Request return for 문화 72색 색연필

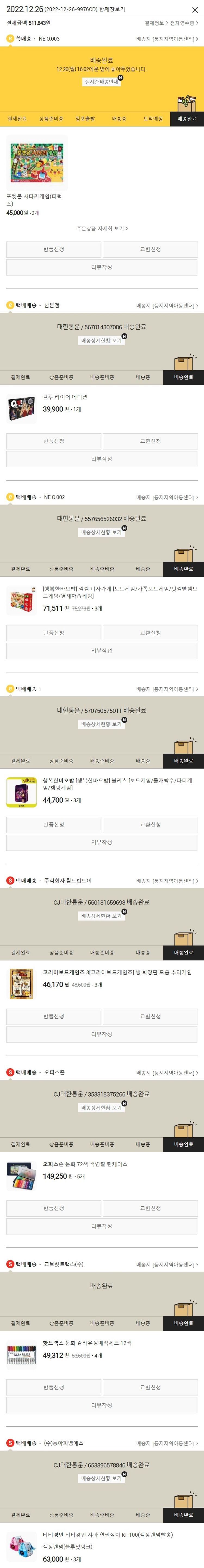click(54, 1208)
